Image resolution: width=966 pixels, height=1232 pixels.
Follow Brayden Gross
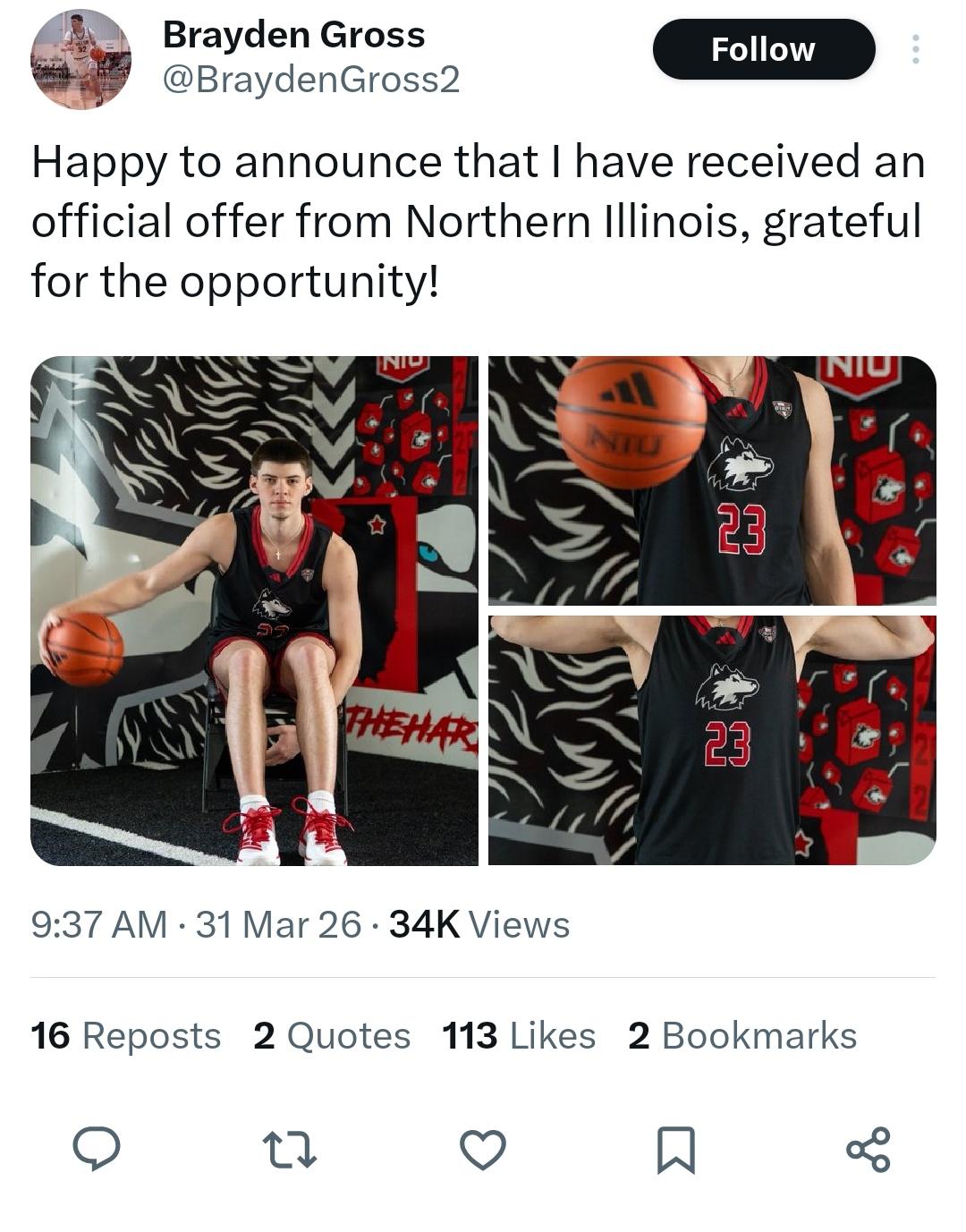(763, 49)
